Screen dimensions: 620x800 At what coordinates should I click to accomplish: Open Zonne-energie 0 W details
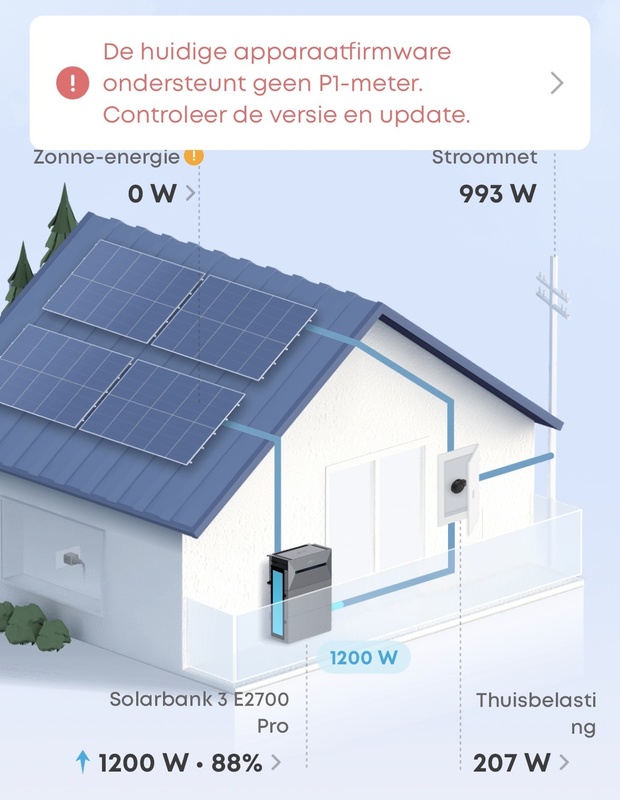tap(160, 194)
